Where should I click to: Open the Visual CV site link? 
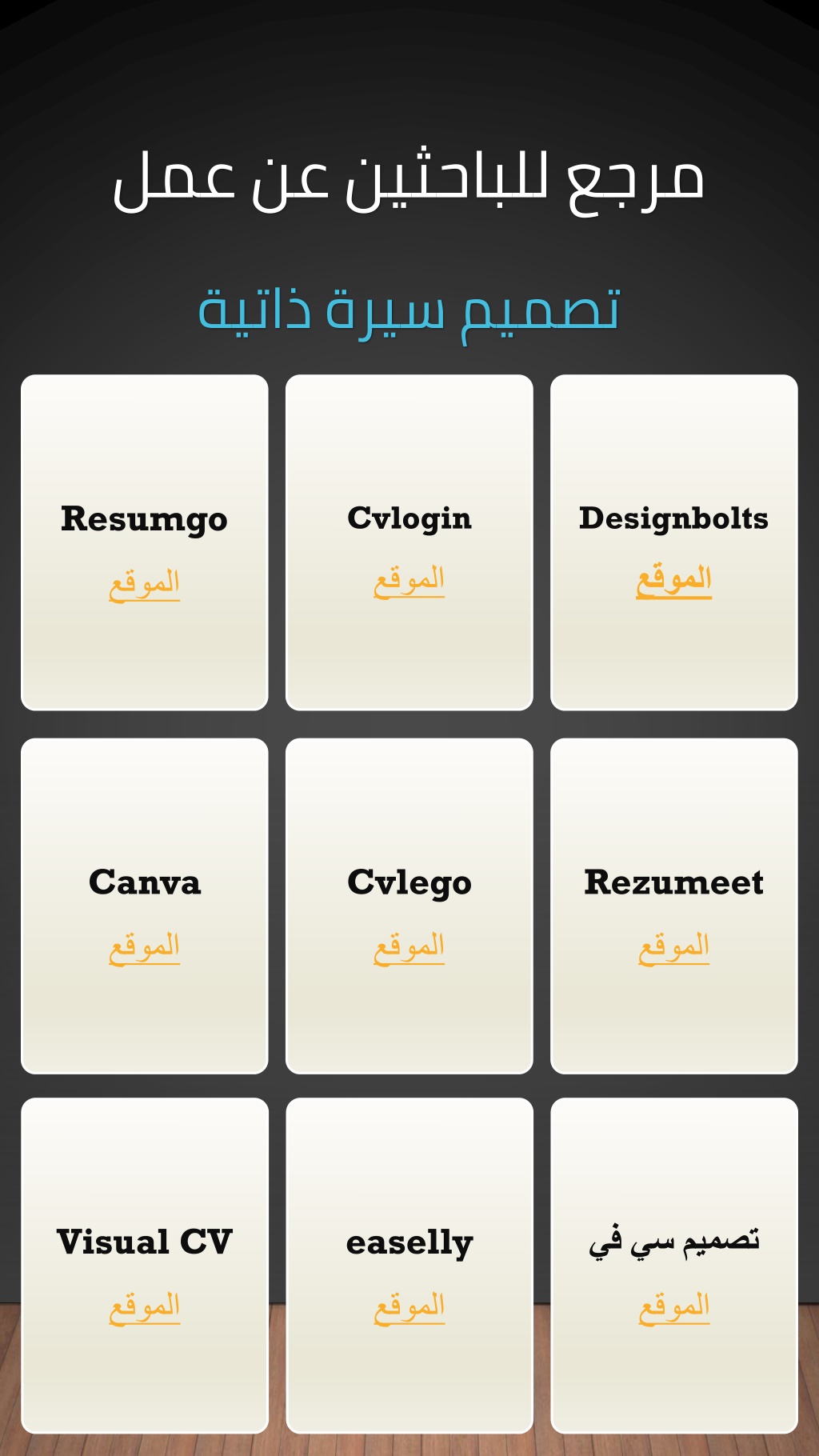click(x=144, y=1307)
